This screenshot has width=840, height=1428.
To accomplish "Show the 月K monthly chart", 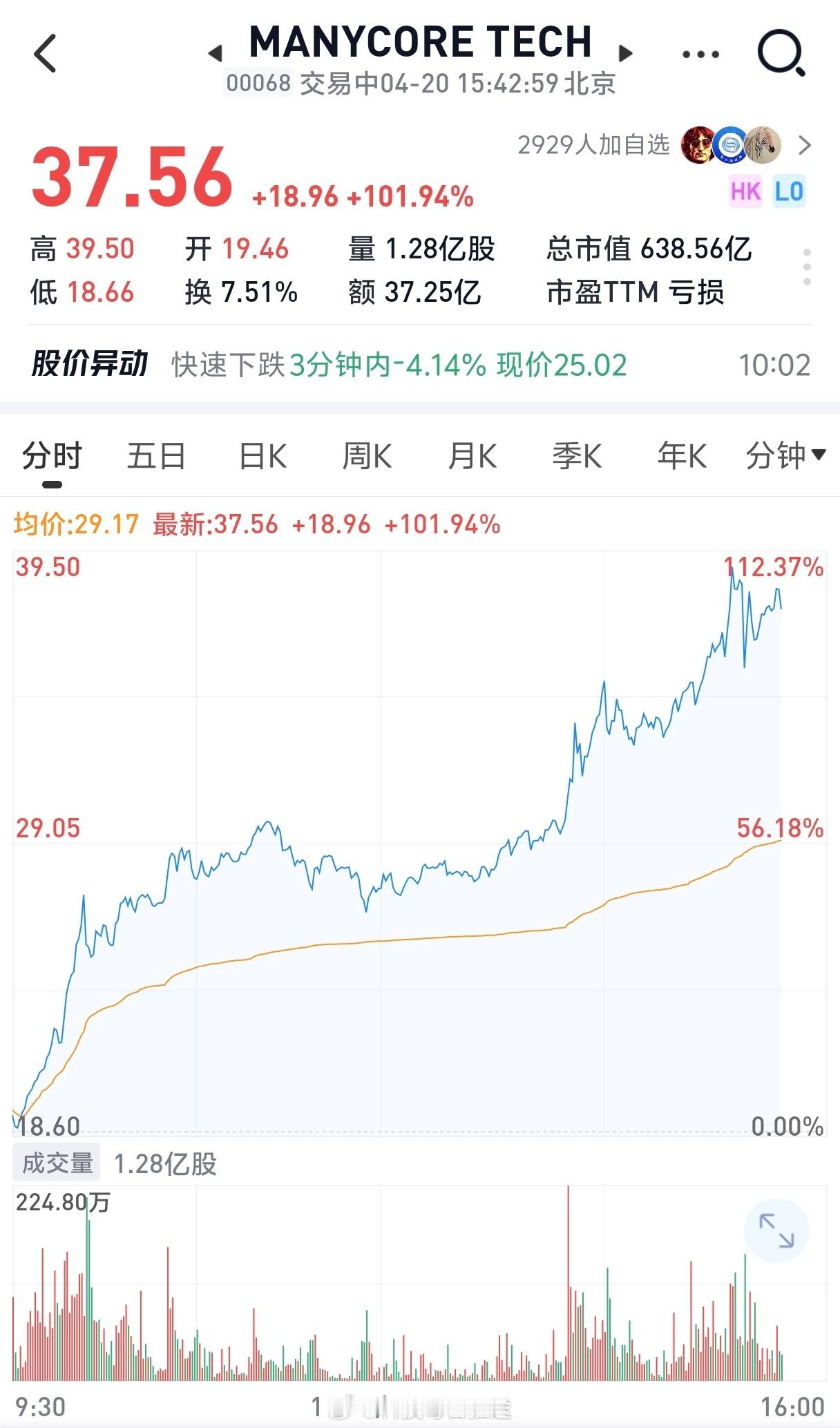I will [472, 457].
